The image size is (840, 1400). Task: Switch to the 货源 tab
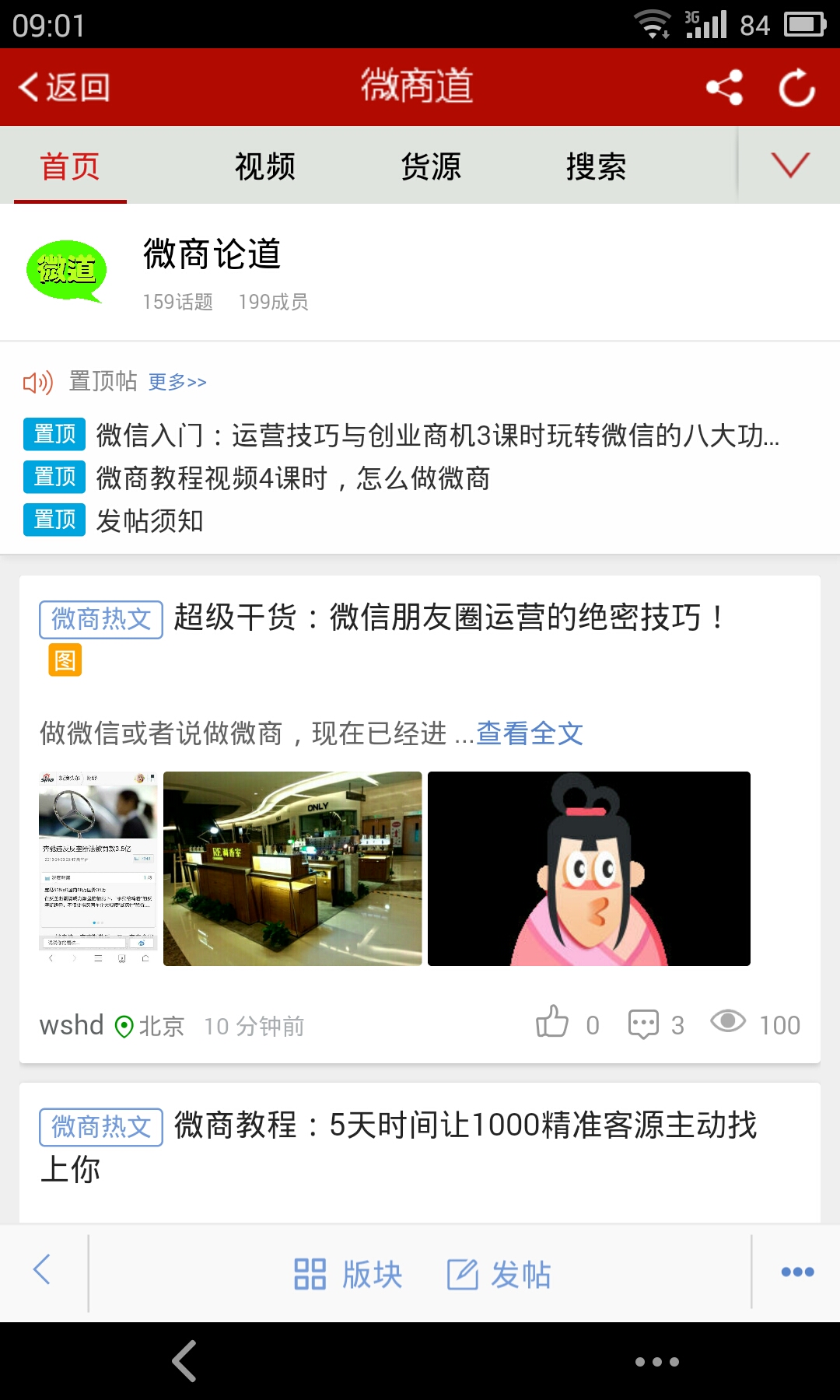tap(431, 166)
